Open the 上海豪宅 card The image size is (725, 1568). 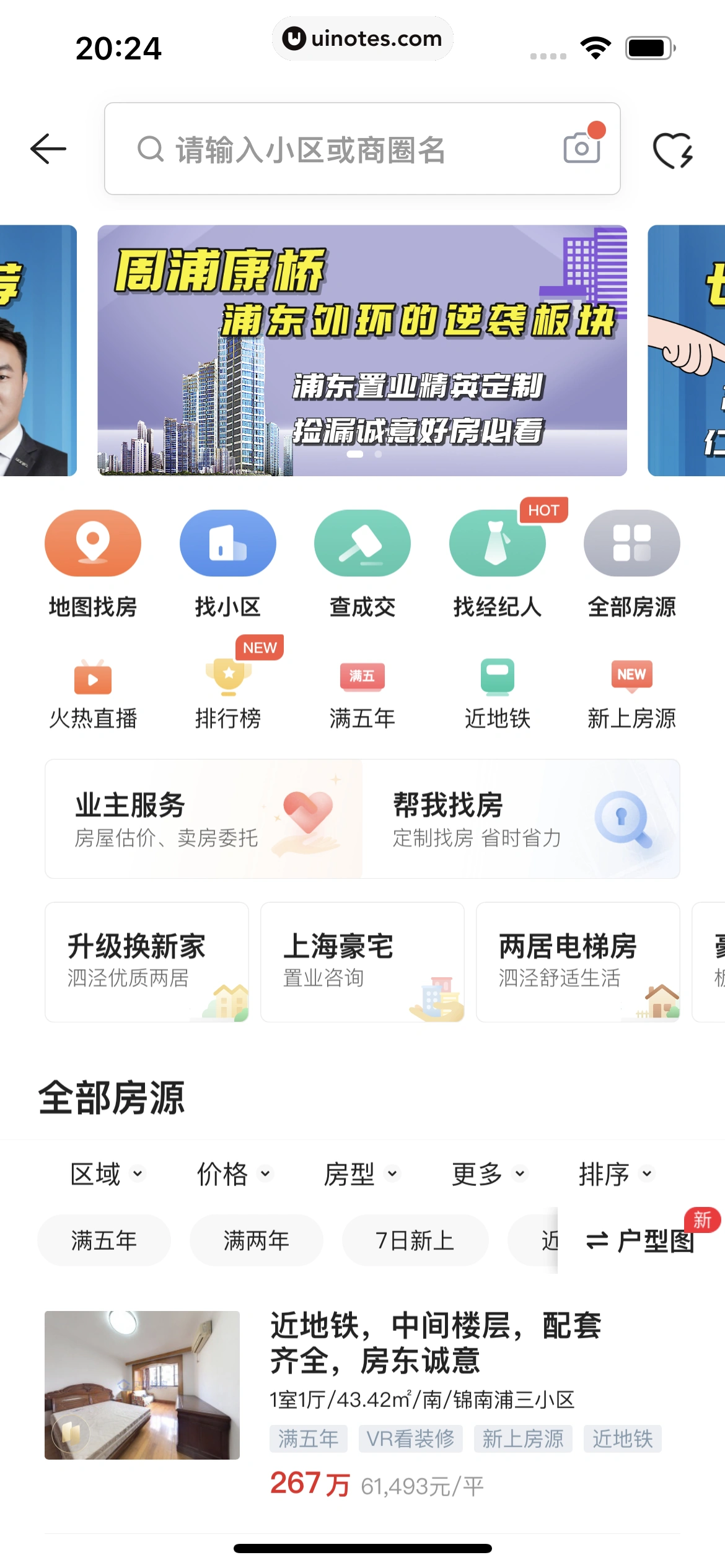click(x=362, y=962)
